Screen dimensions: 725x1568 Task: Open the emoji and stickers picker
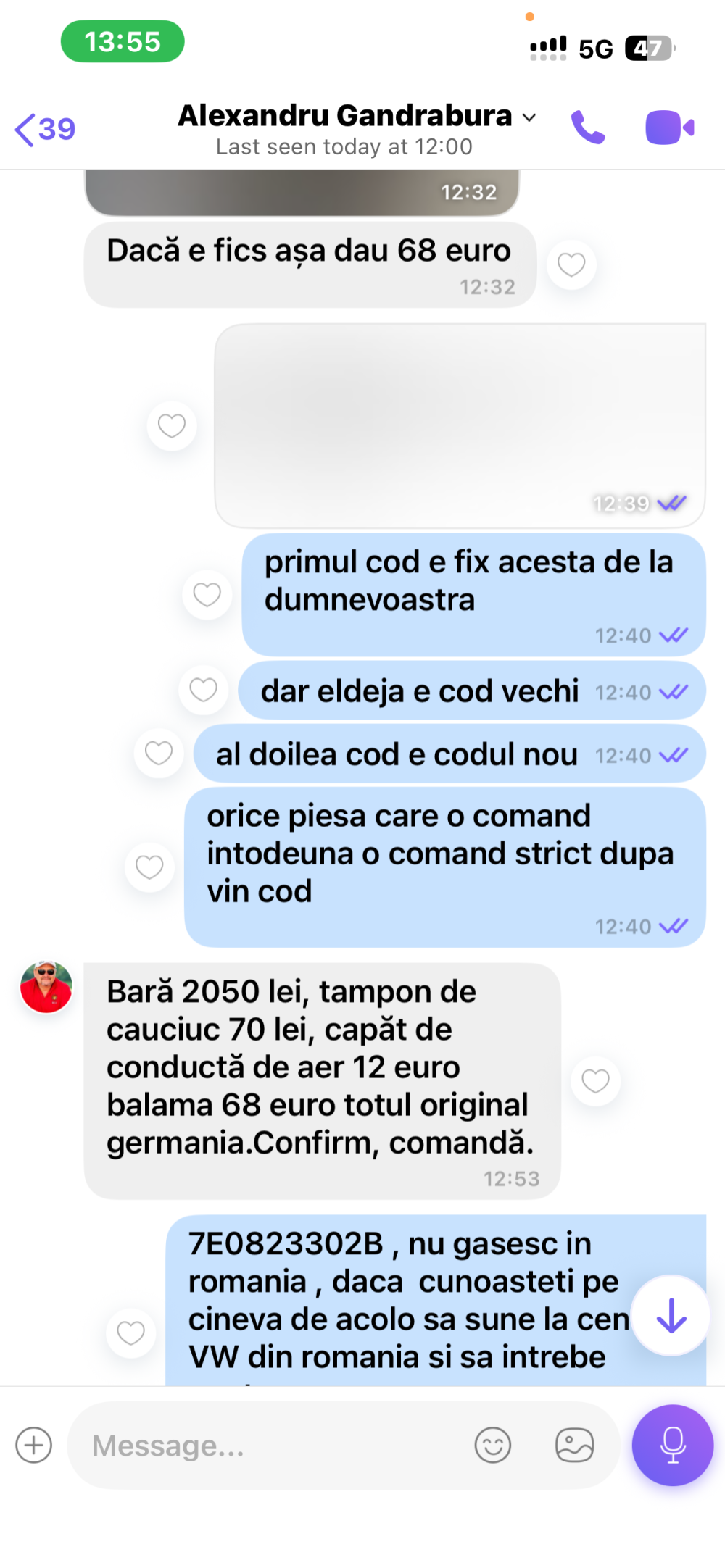[x=493, y=1446]
